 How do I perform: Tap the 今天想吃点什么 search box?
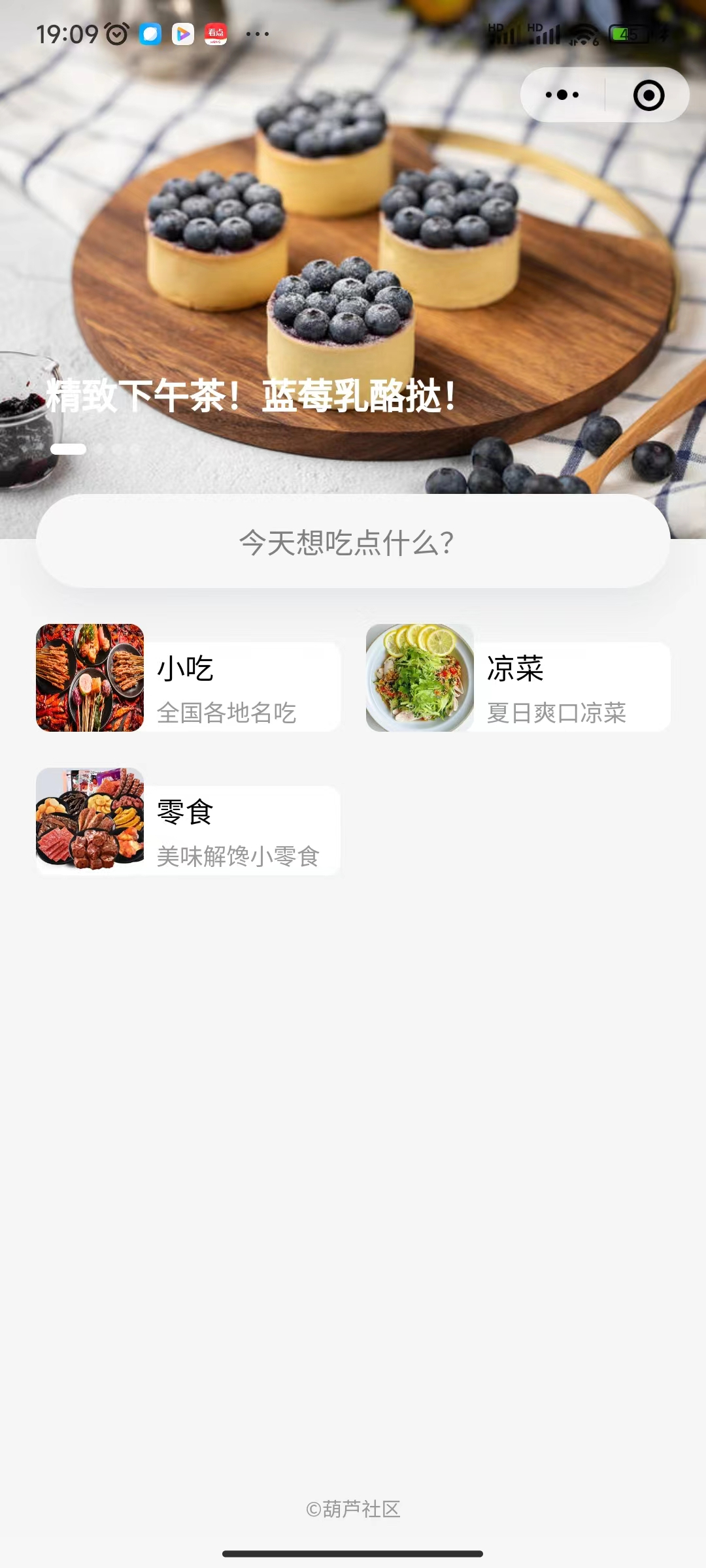353,542
